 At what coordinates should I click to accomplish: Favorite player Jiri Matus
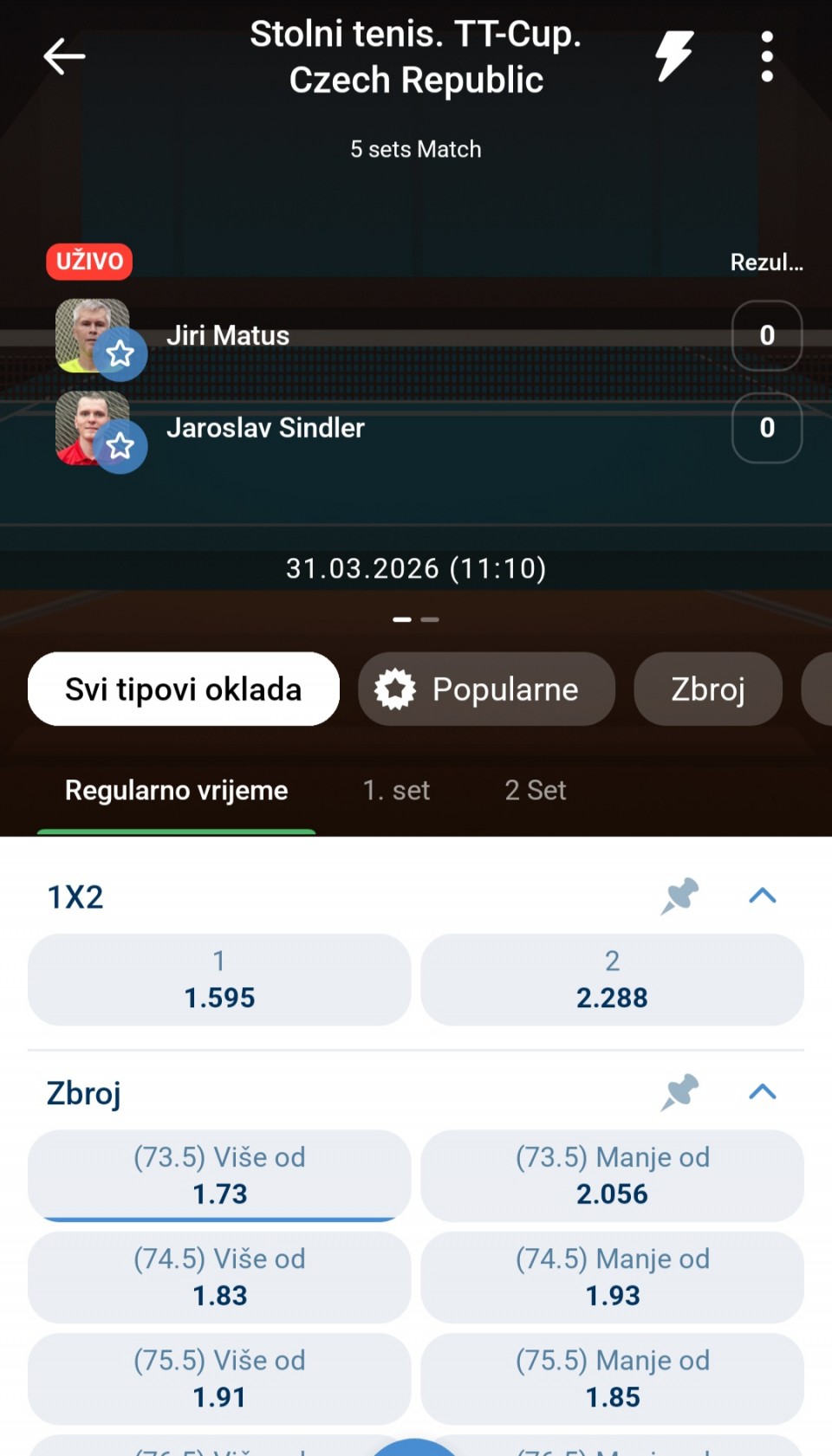click(120, 353)
